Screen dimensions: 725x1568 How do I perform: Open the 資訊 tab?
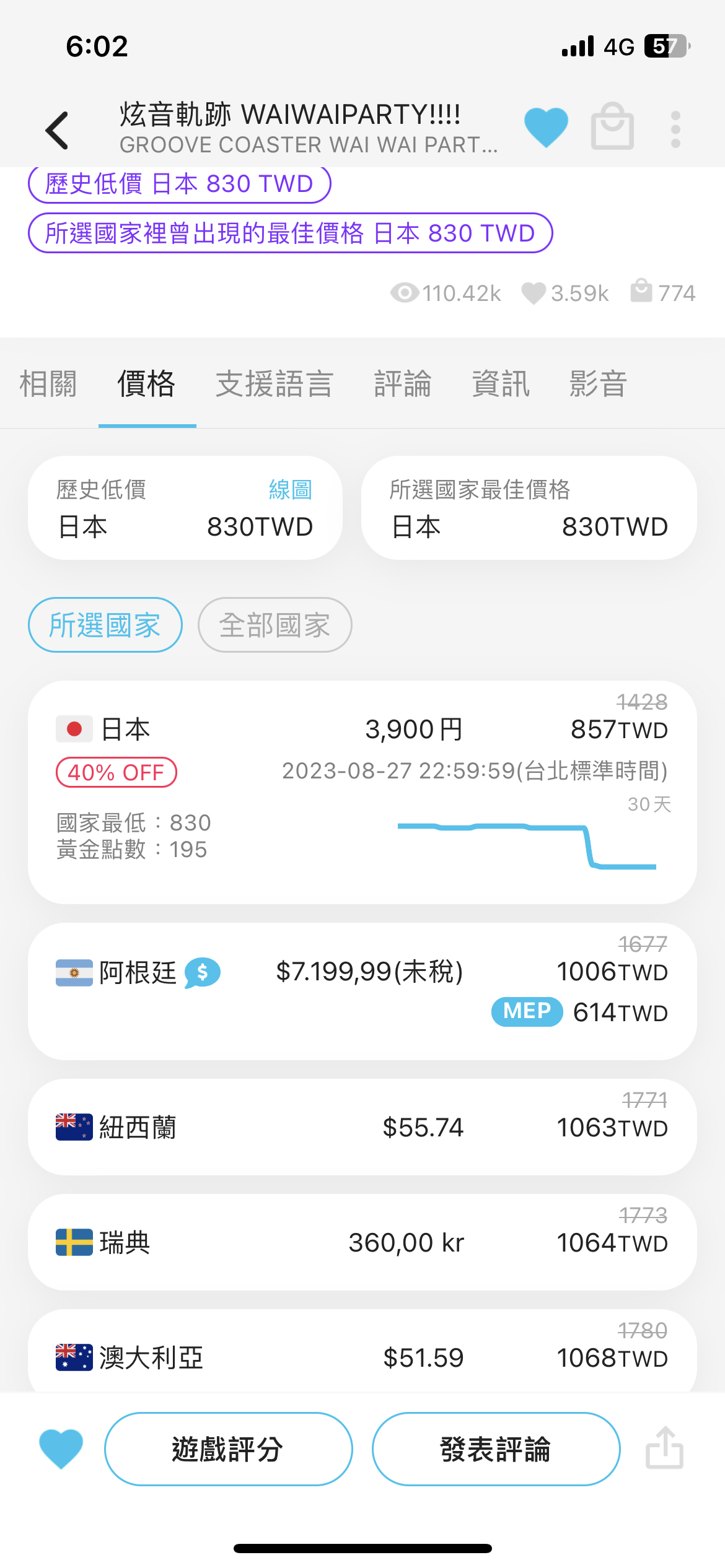(501, 384)
